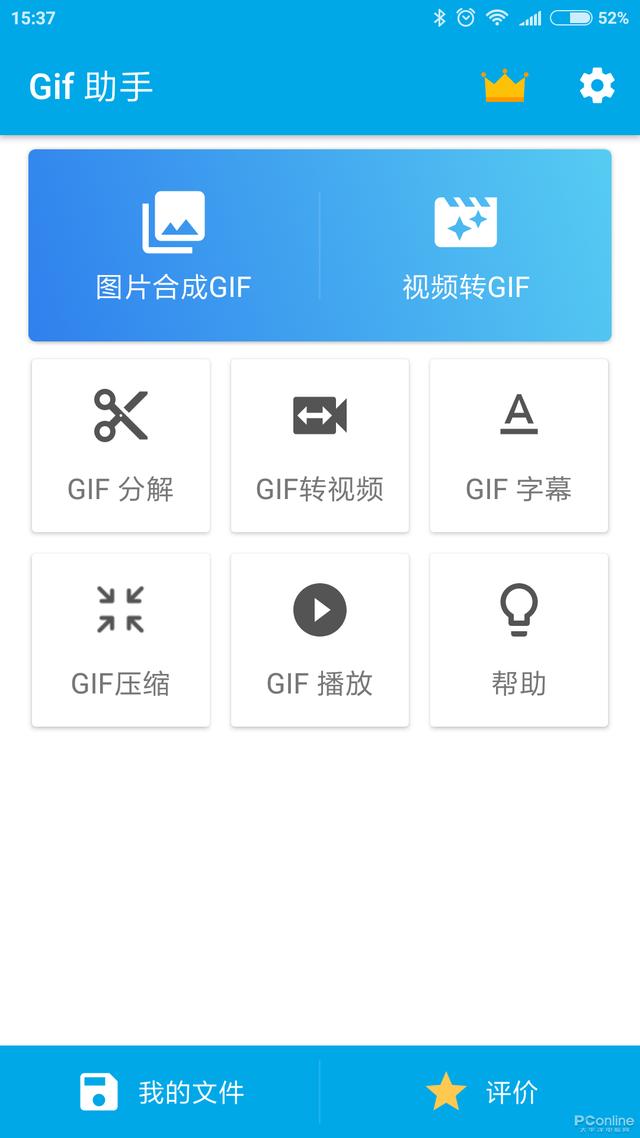Image resolution: width=640 pixels, height=1138 pixels.
Task: Add subtitles with GIF 字幕
Action: tap(519, 446)
